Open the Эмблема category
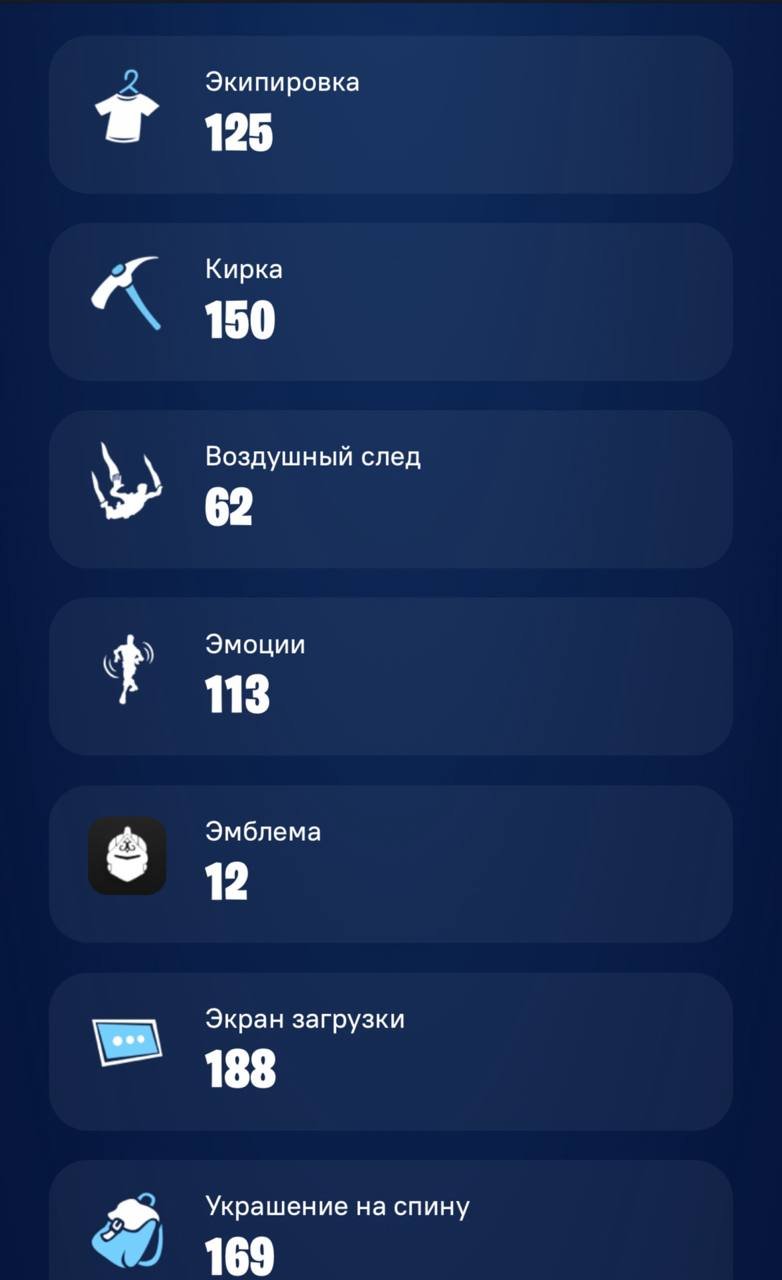782x1280 pixels. tap(391, 863)
